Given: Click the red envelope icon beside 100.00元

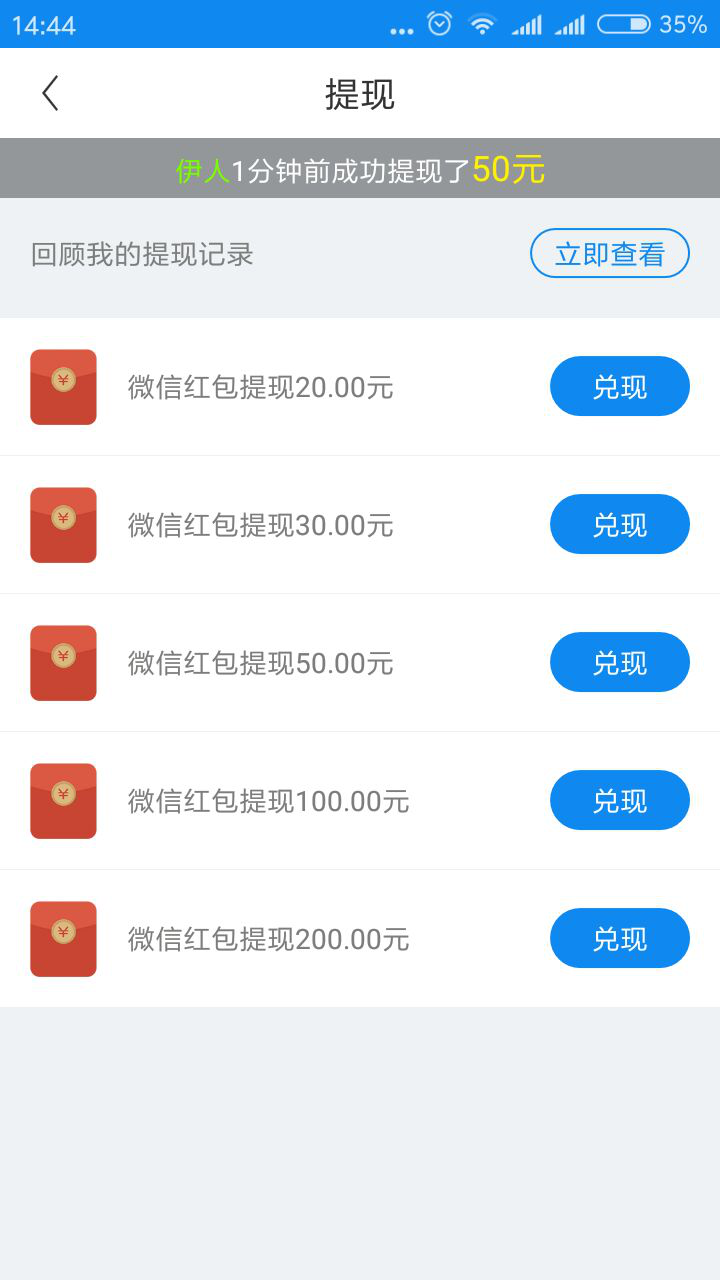Looking at the screenshot, I should click(63, 800).
